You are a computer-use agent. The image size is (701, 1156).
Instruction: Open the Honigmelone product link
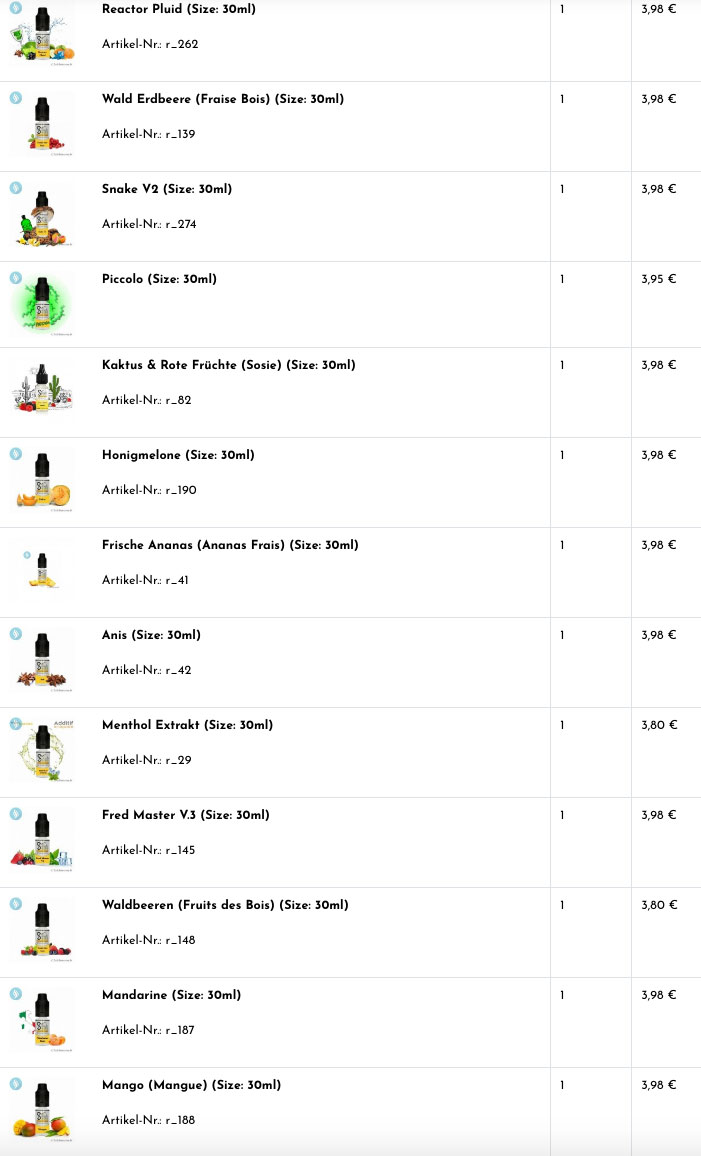178,455
